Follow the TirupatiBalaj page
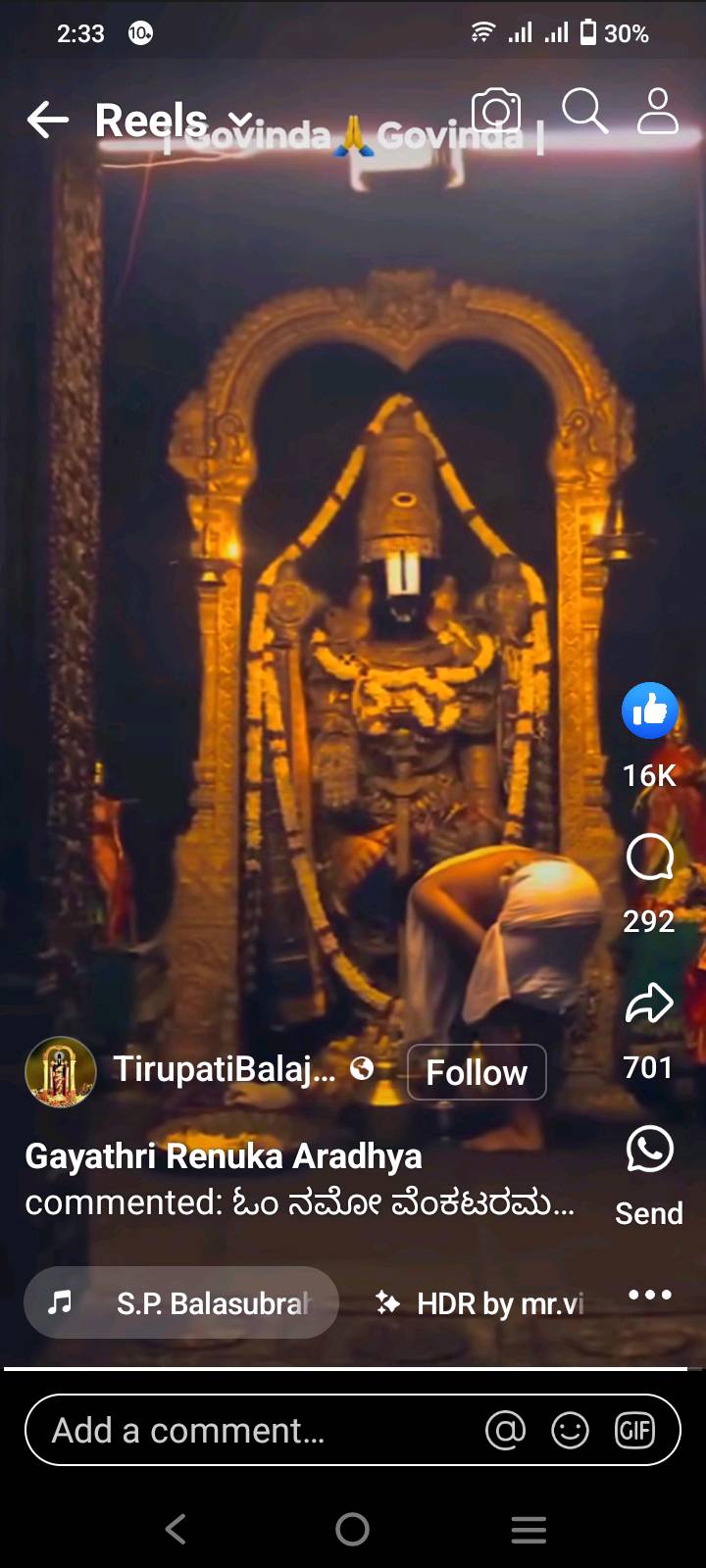706x1568 pixels. coord(477,1072)
